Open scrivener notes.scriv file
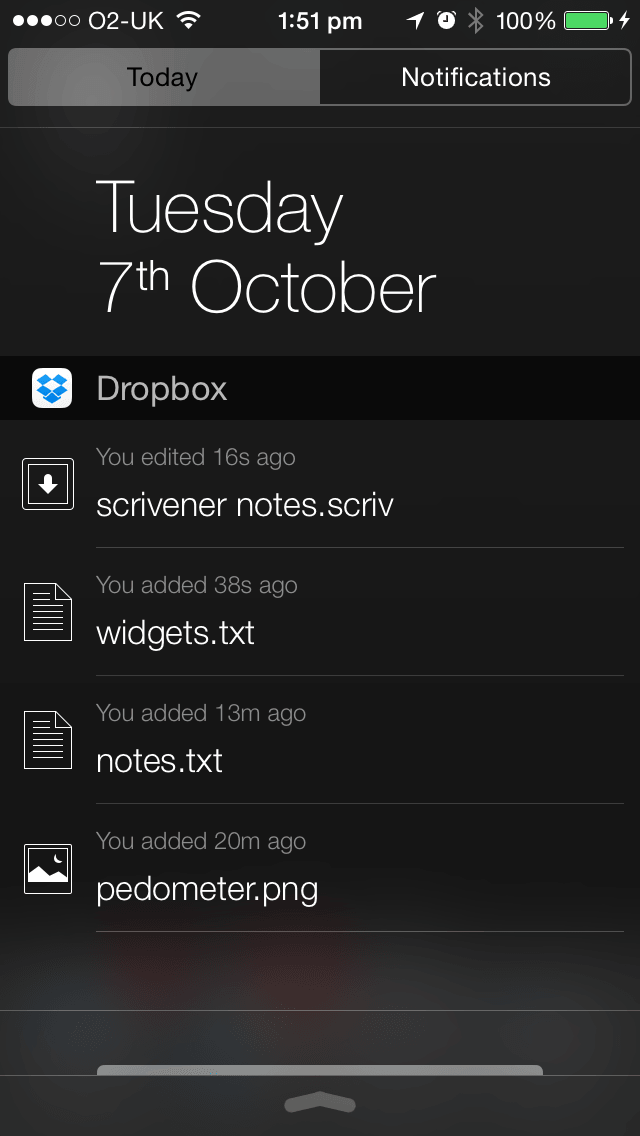640x1136 pixels. tap(320, 484)
